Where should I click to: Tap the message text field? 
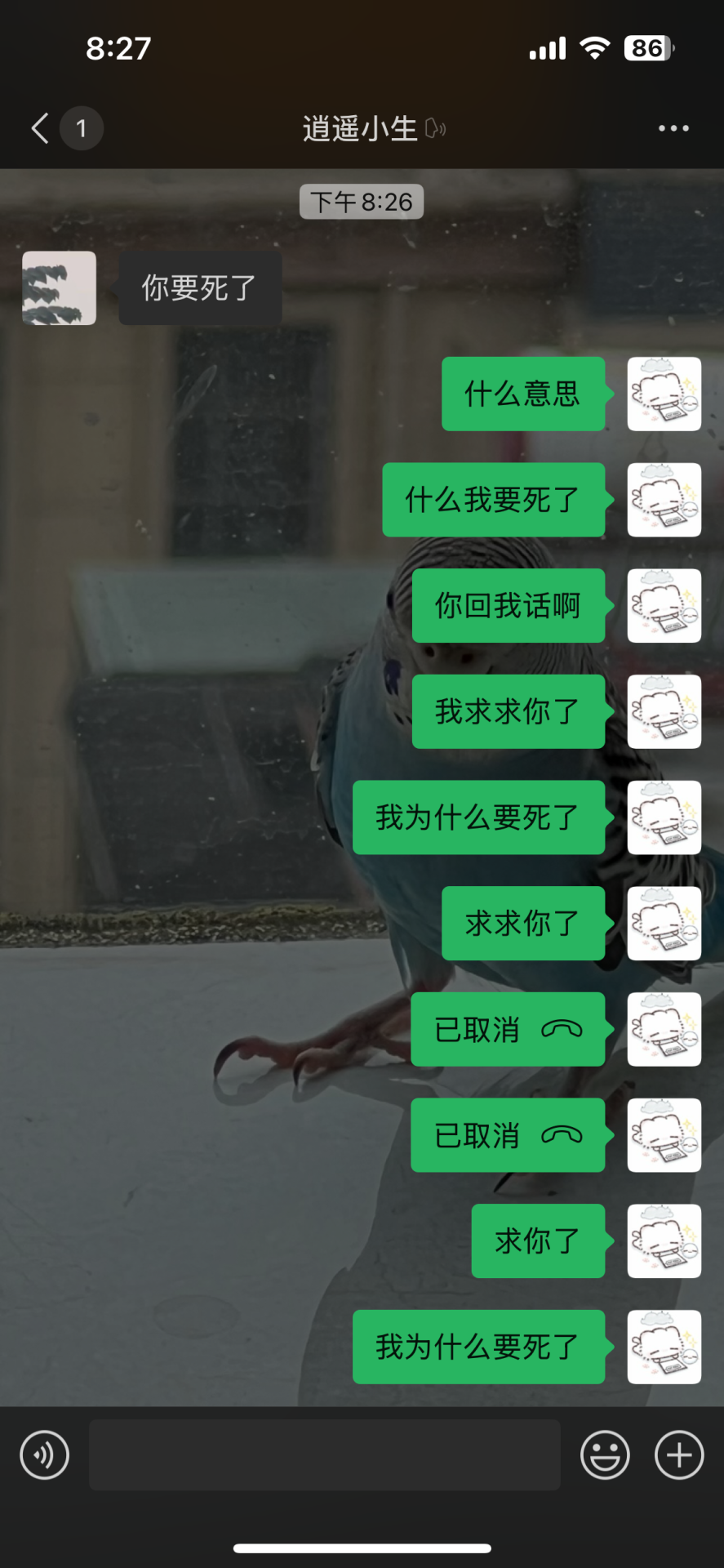324,1454
